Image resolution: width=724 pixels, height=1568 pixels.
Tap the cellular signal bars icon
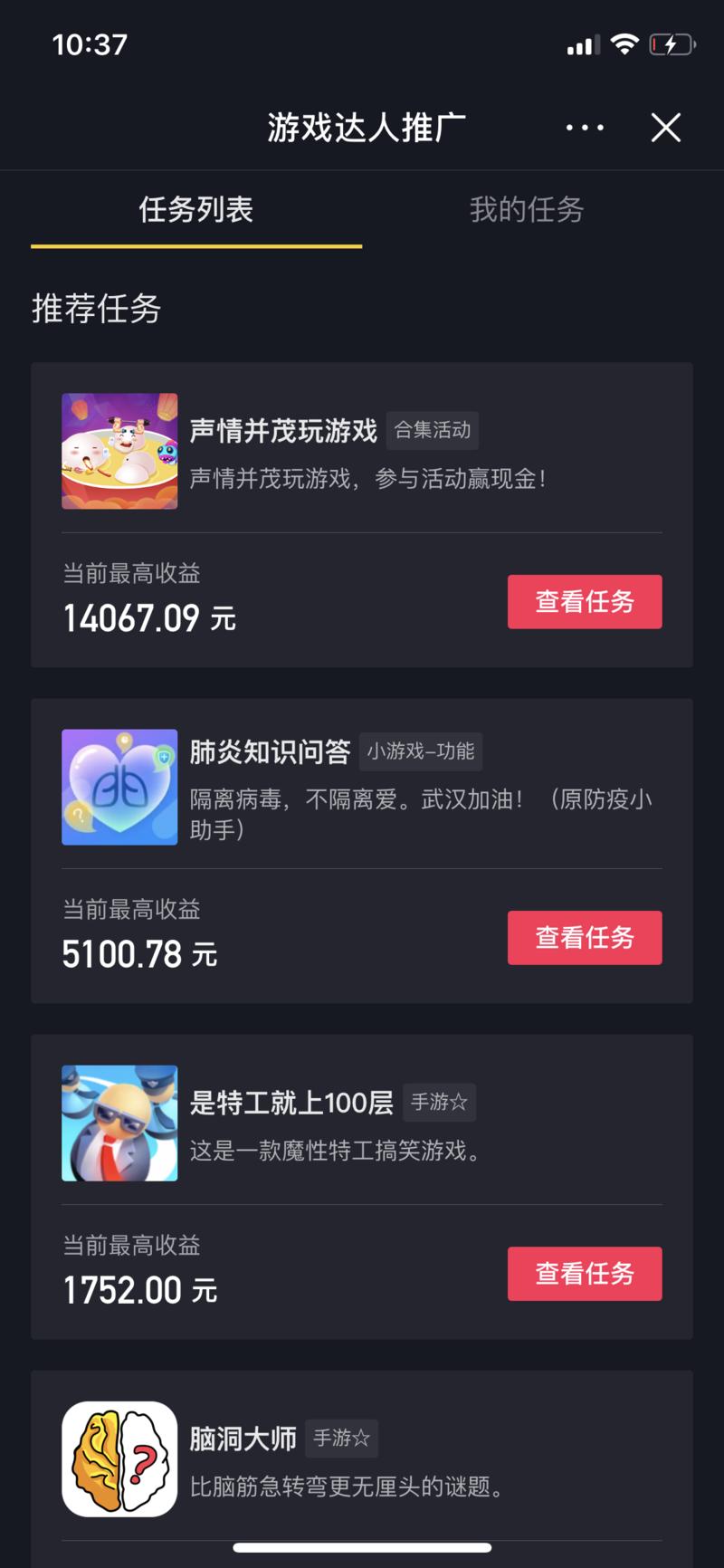(x=583, y=43)
